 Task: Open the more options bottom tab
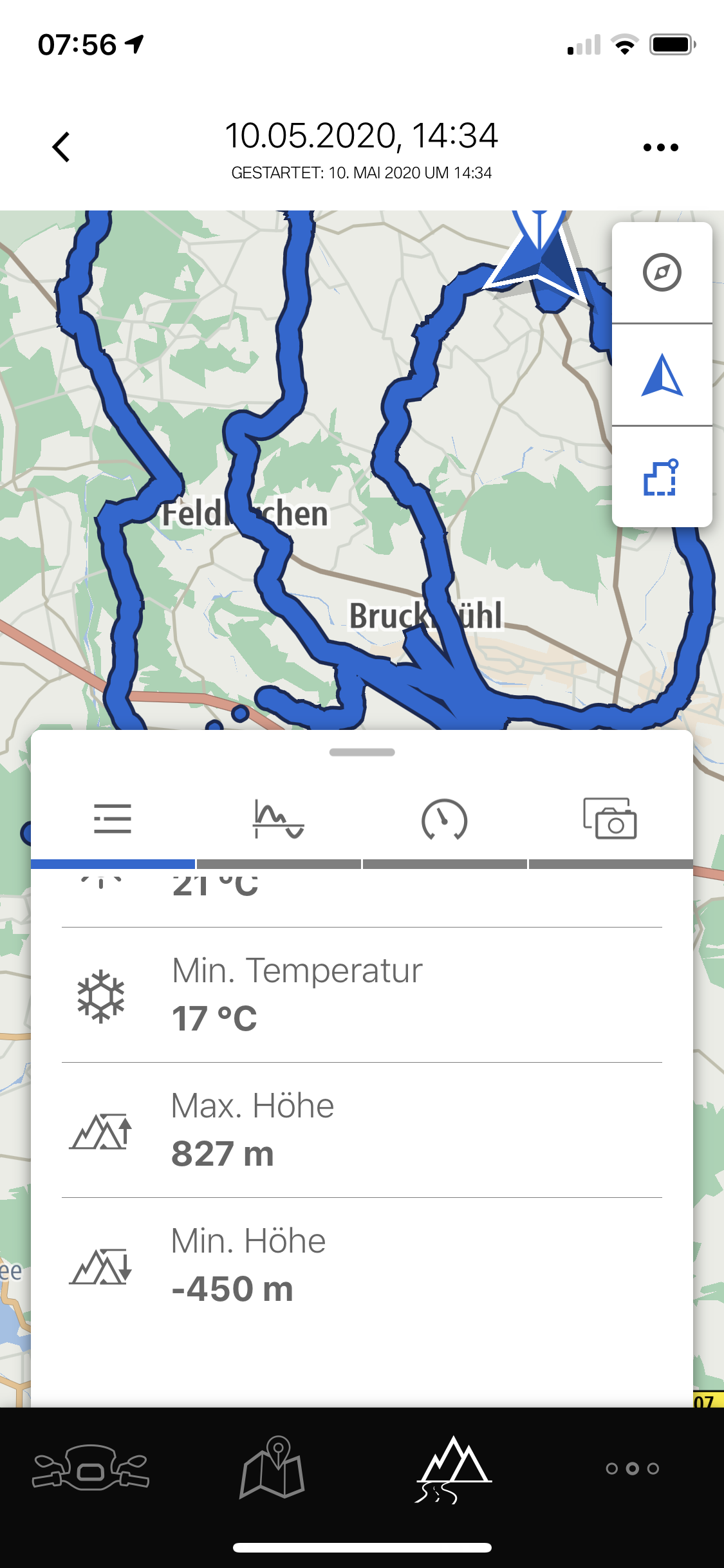[633, 1468]
